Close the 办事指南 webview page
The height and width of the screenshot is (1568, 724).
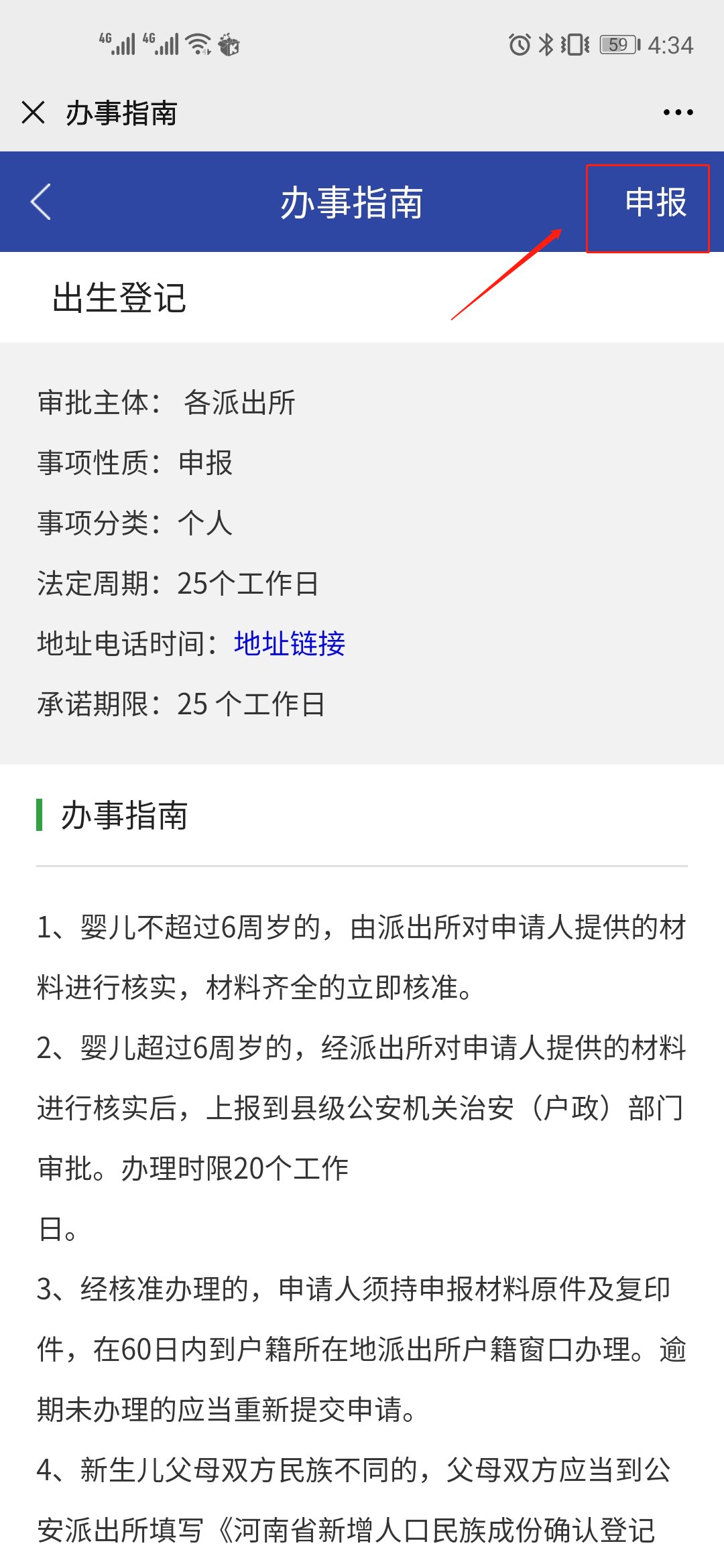click(33, 113)
